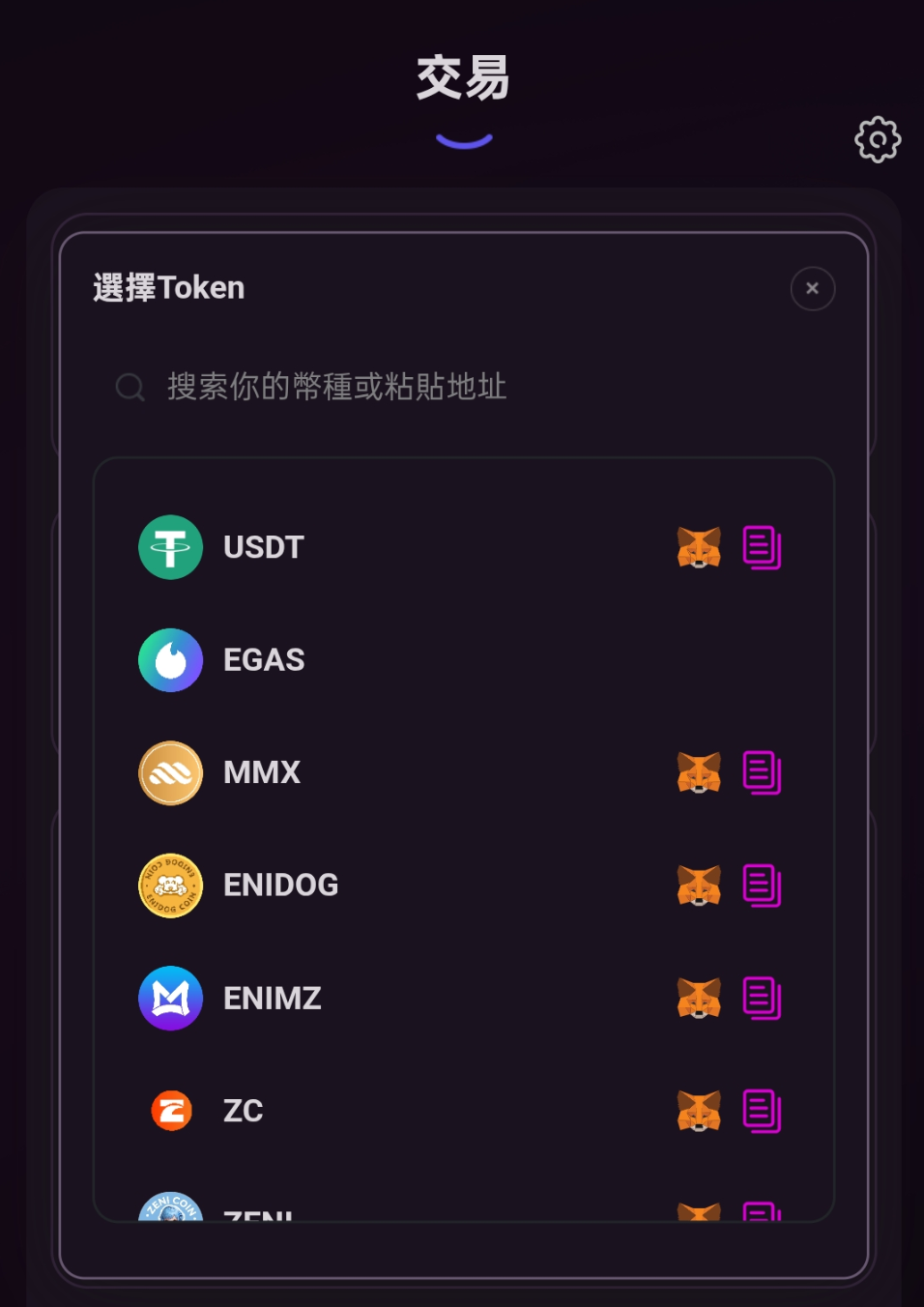Select the USDT token
This screenshot has height=1307, width=924.
tap(263, 547)
